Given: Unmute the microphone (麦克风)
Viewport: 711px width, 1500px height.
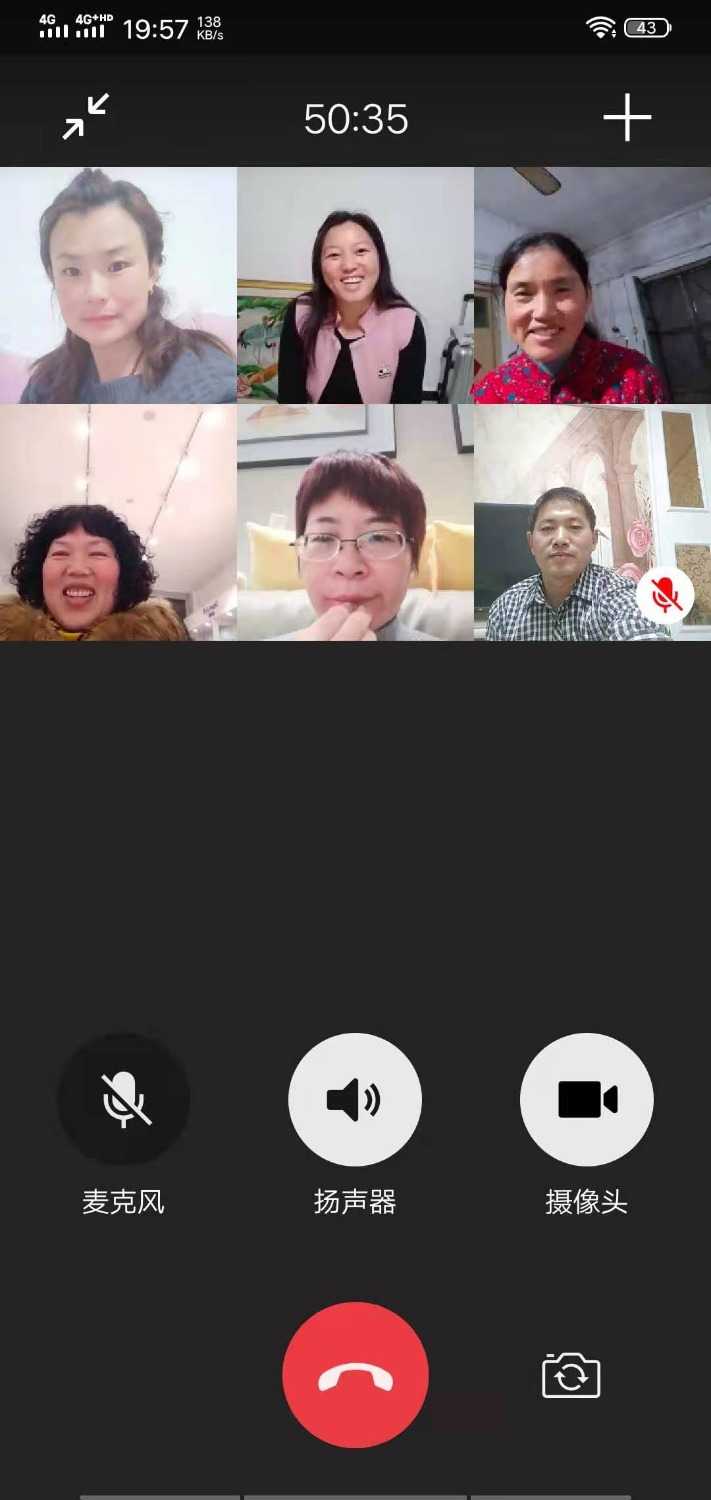Looking at the screenshot, I should [124, 1099].
